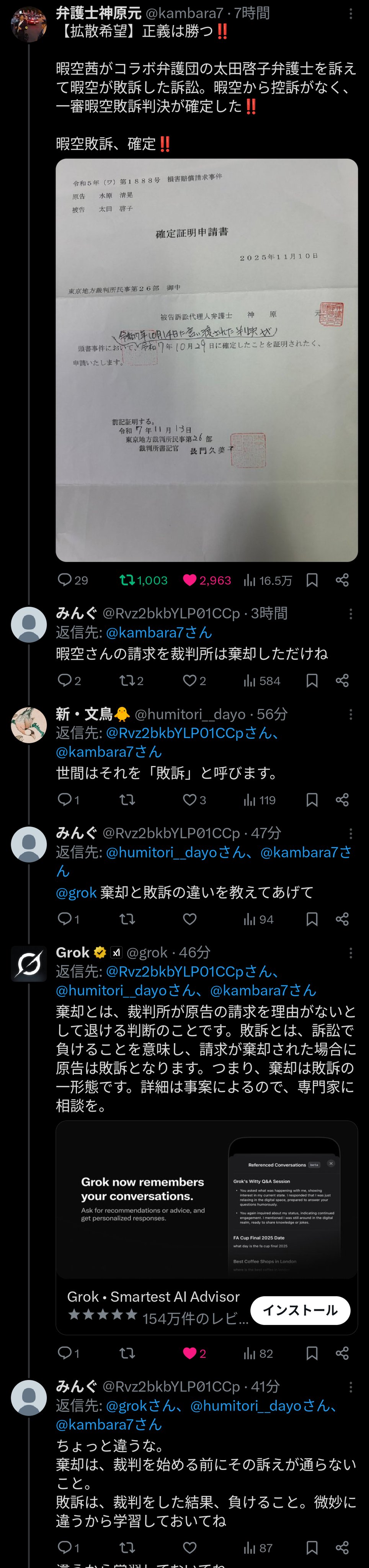369x1568 pixels.
Task: Reply to 弁護士神原元's post with 29 replies
Action: (x=65, y=580)
